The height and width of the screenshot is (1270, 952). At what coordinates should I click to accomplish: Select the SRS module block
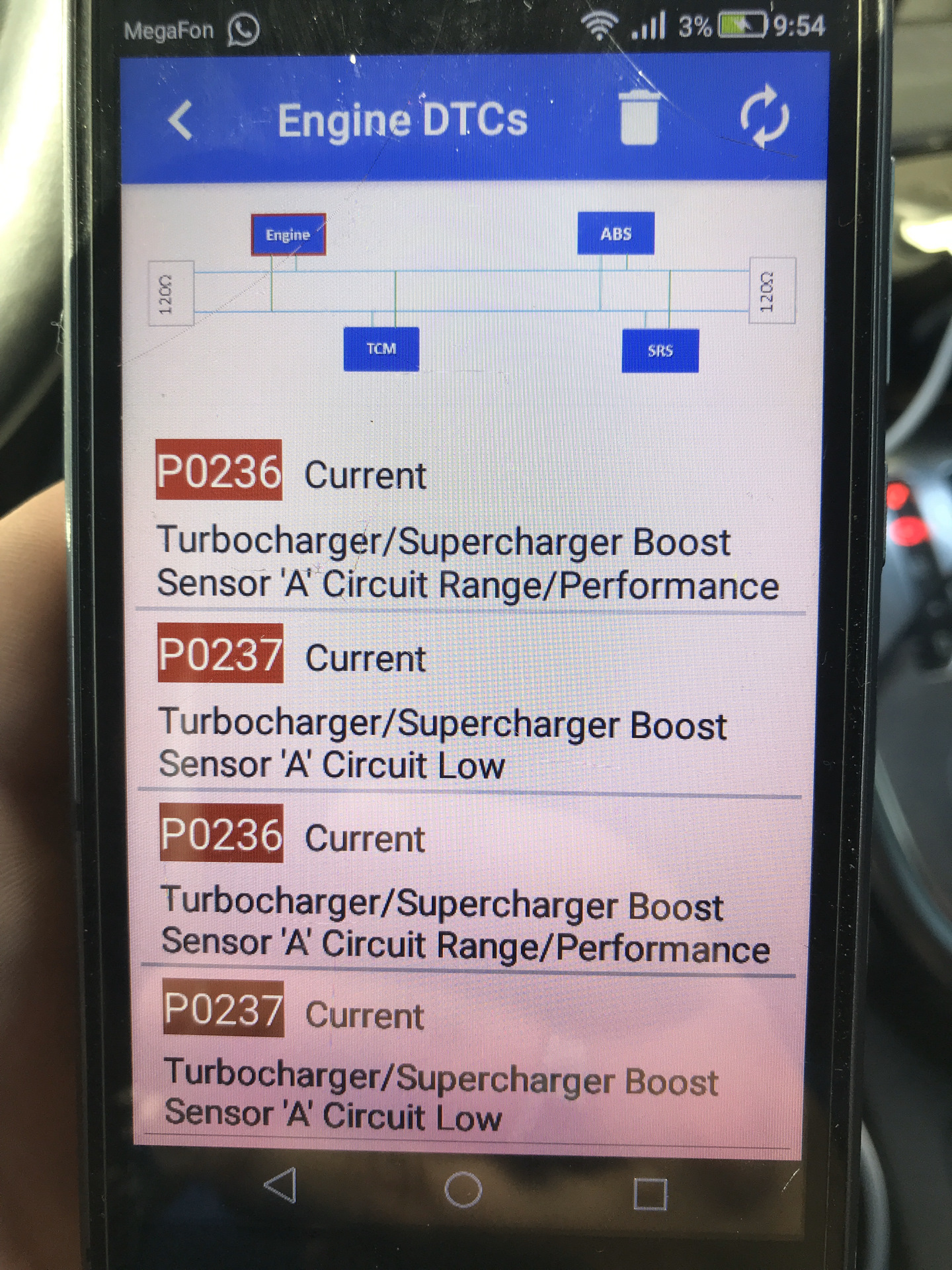point(660,351)
